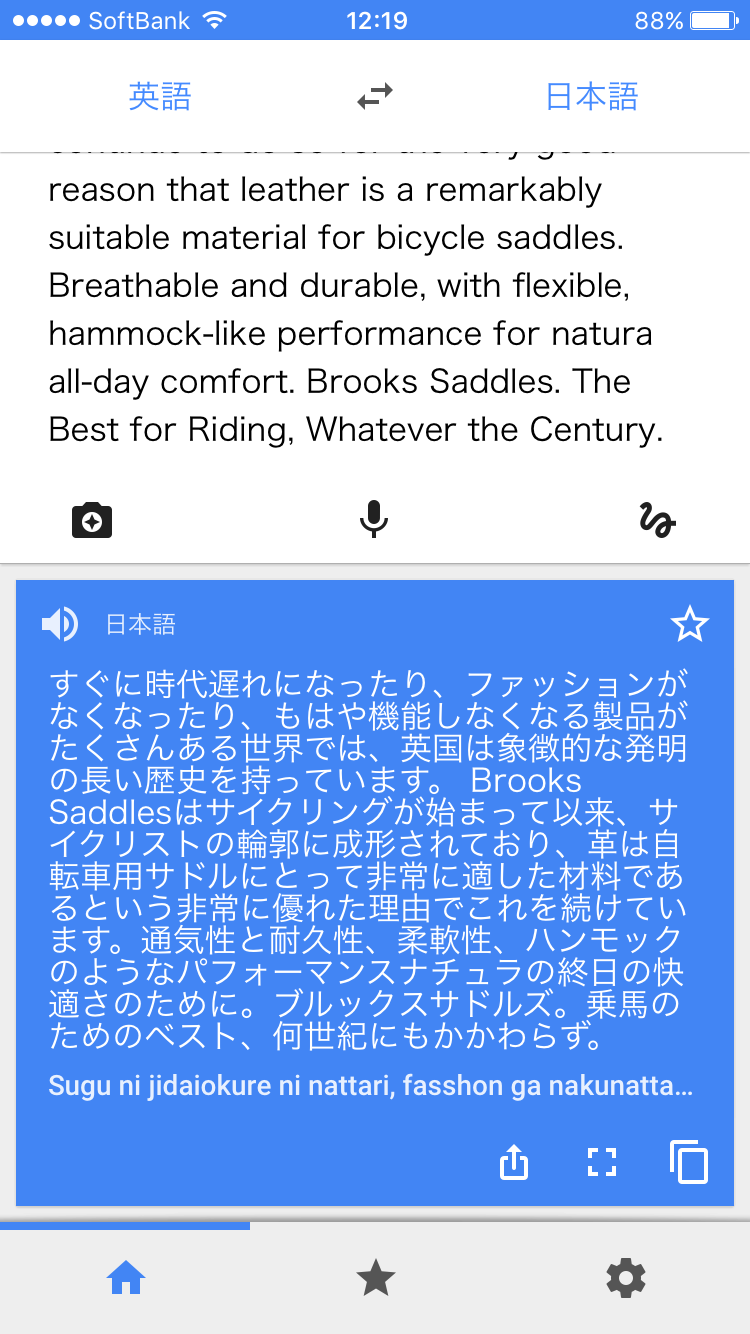Select target language 日本語

click(x=591, y=97)
